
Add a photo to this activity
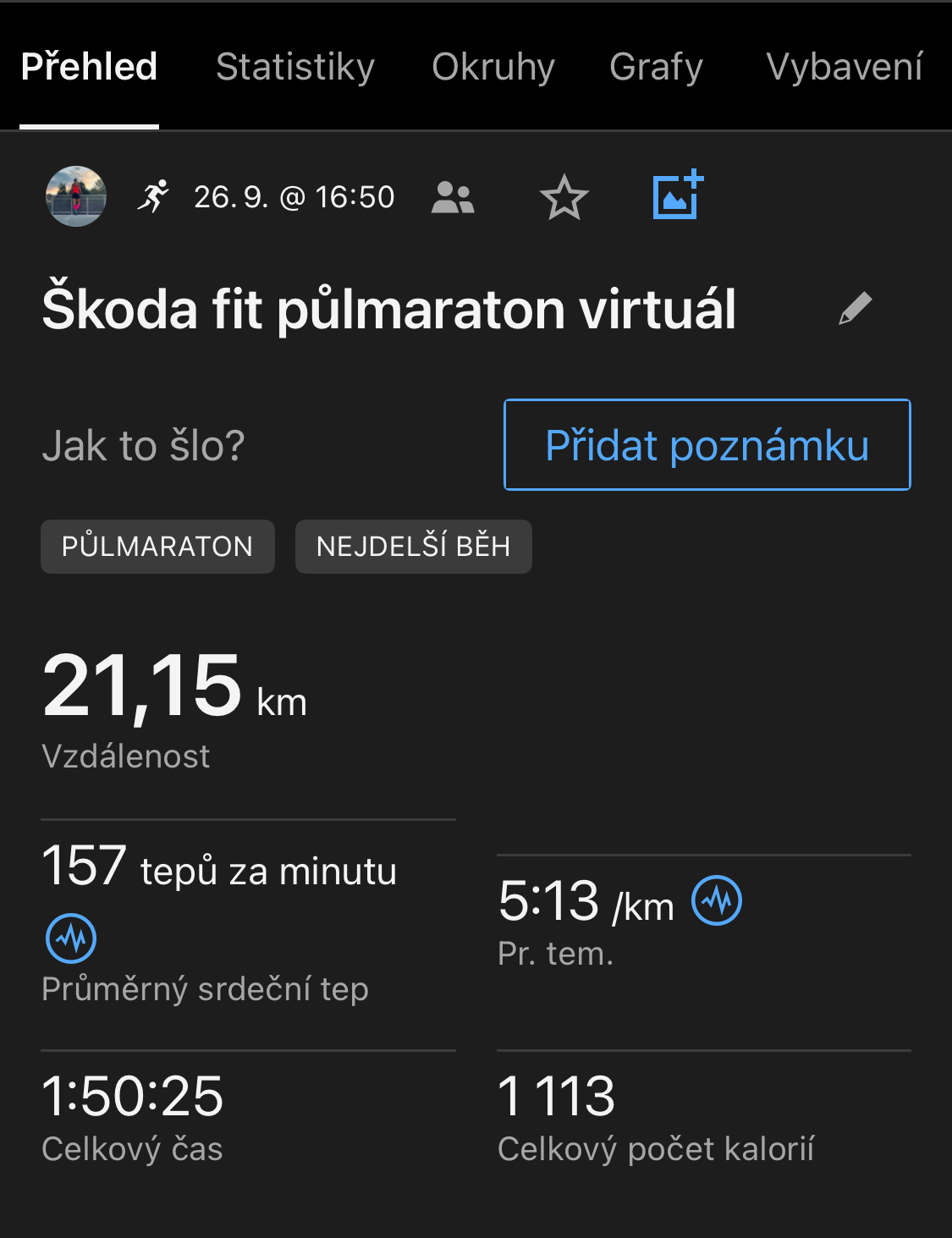678,195
